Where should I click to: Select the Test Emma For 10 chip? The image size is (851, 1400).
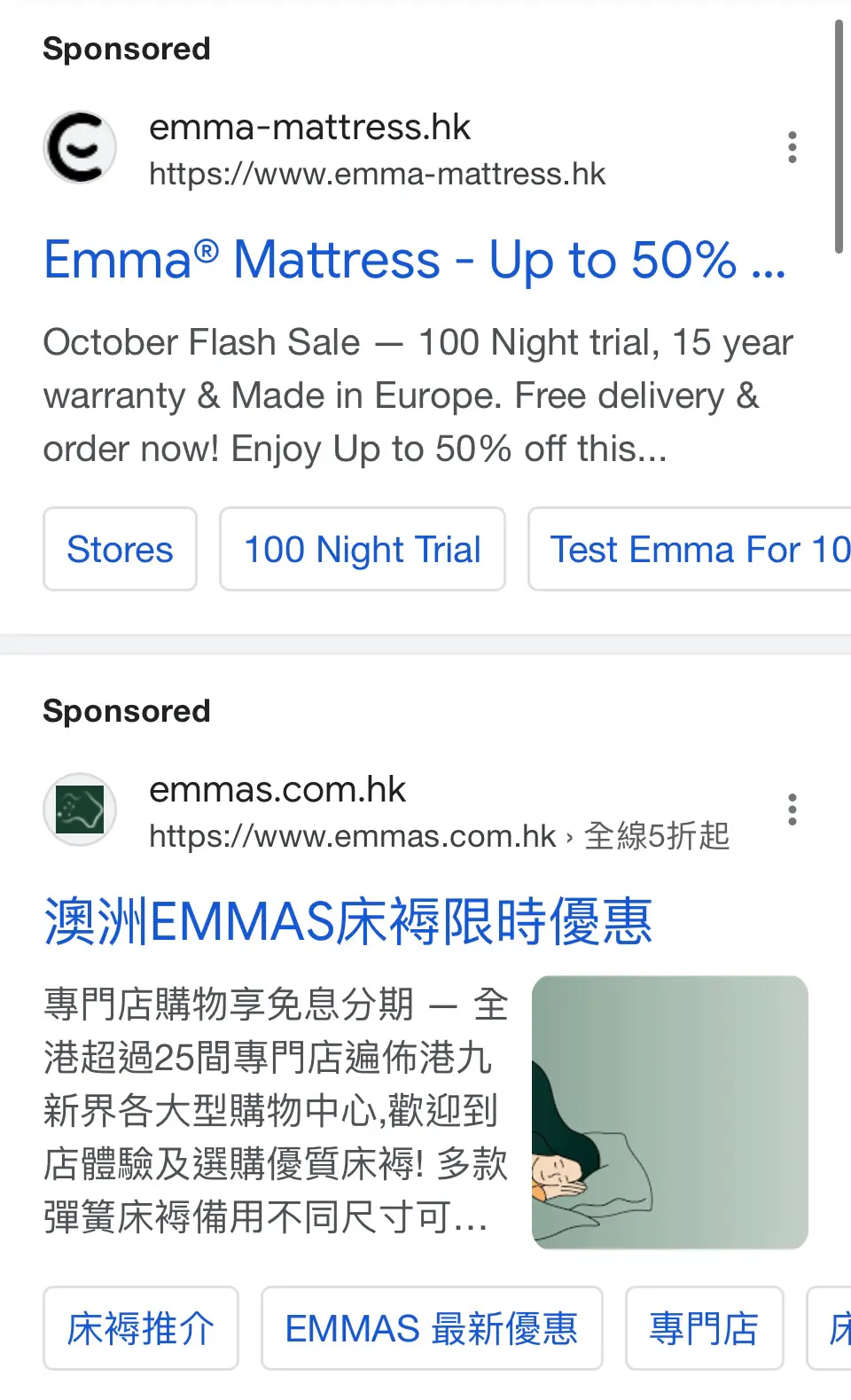coord(690,549)
